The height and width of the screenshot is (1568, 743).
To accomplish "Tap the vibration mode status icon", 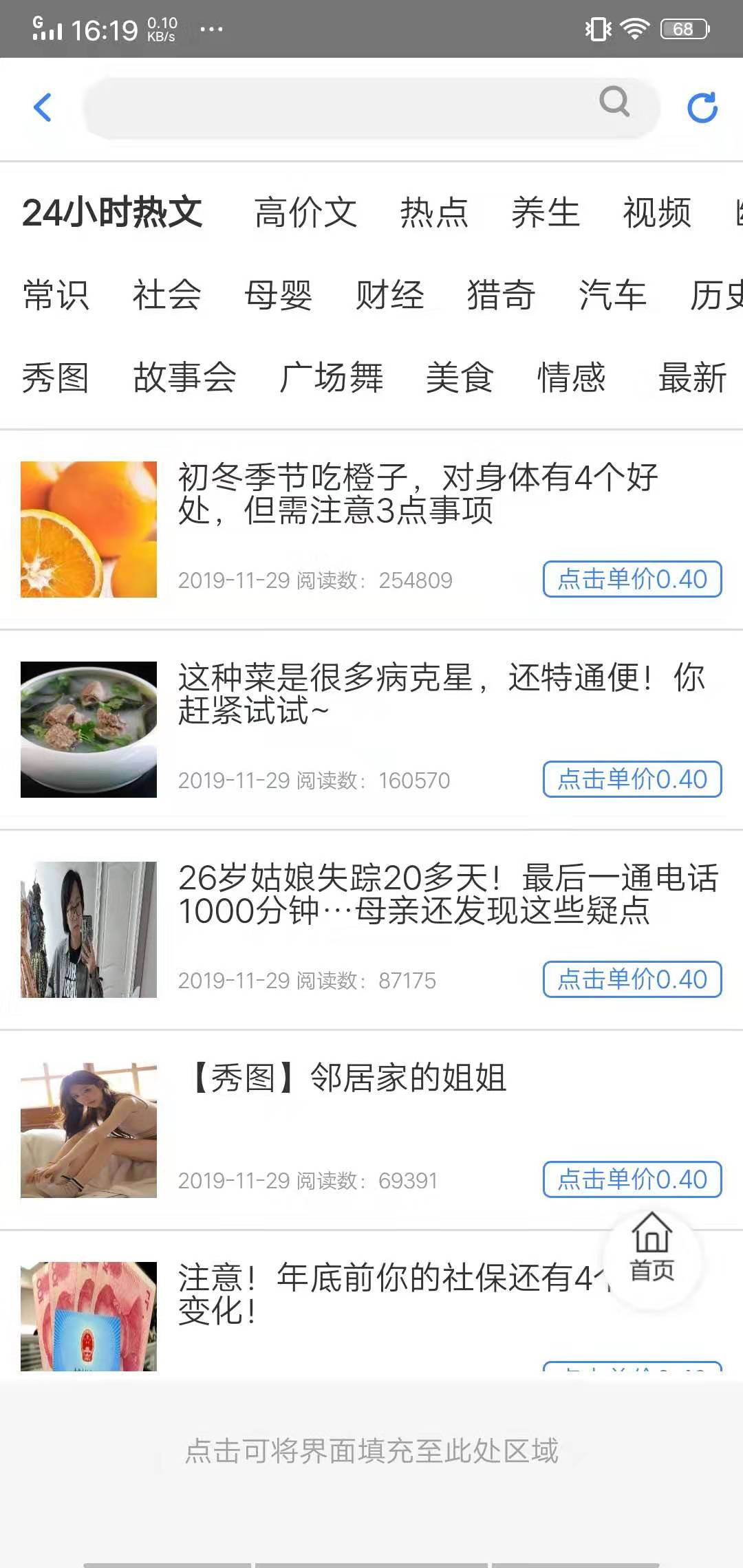I will [x=598, y=28].
